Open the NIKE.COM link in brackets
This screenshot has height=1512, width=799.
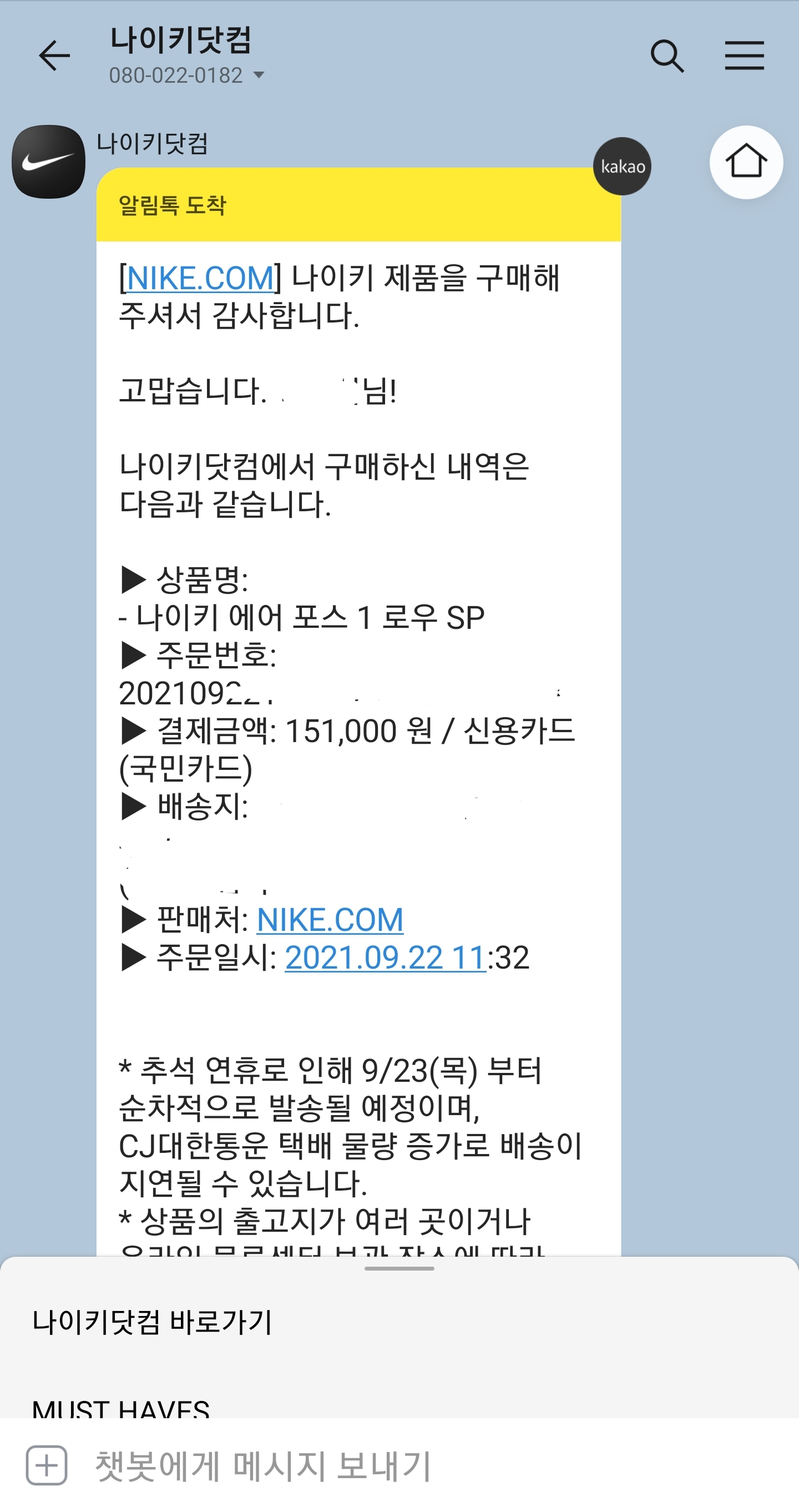(x=200, y=278)
